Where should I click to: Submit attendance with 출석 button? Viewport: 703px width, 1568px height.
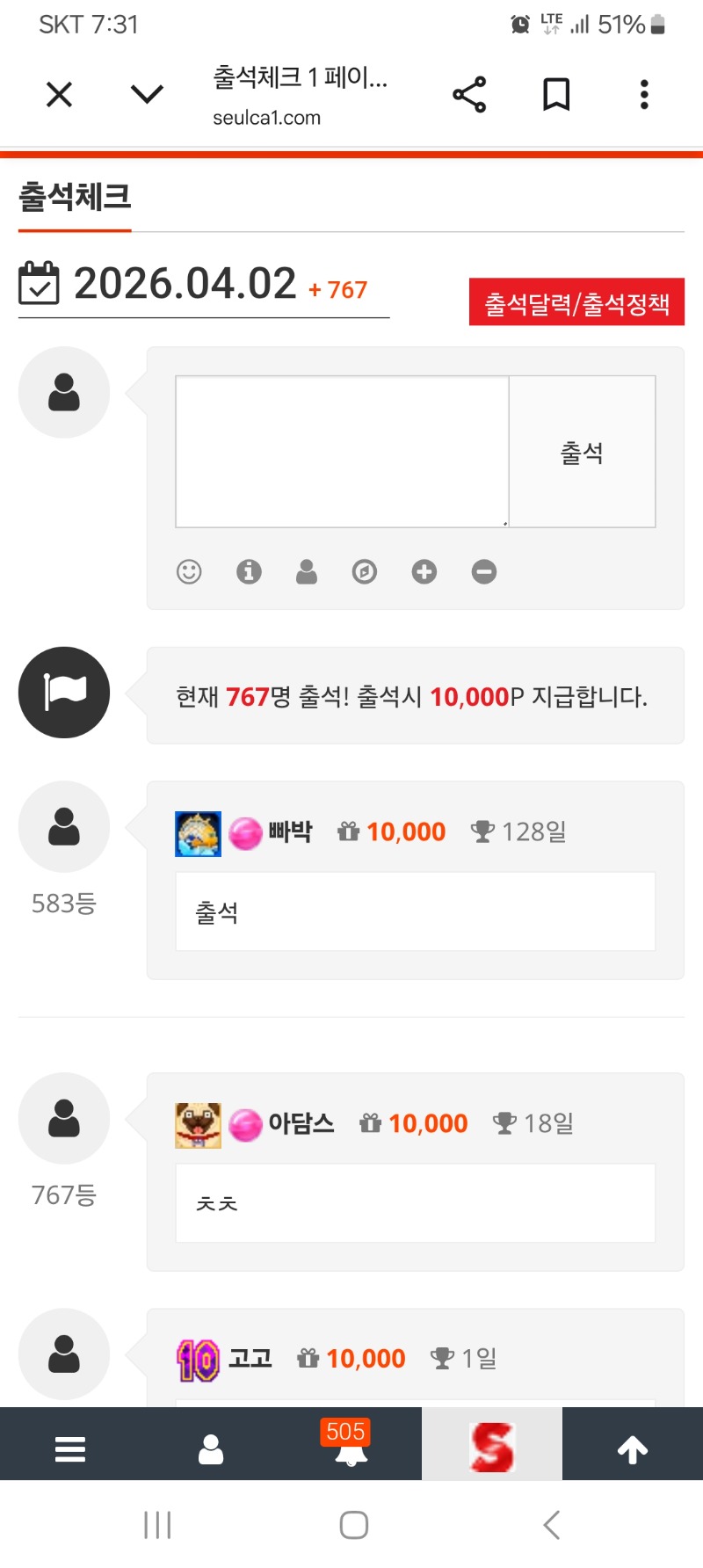point(582,452)
